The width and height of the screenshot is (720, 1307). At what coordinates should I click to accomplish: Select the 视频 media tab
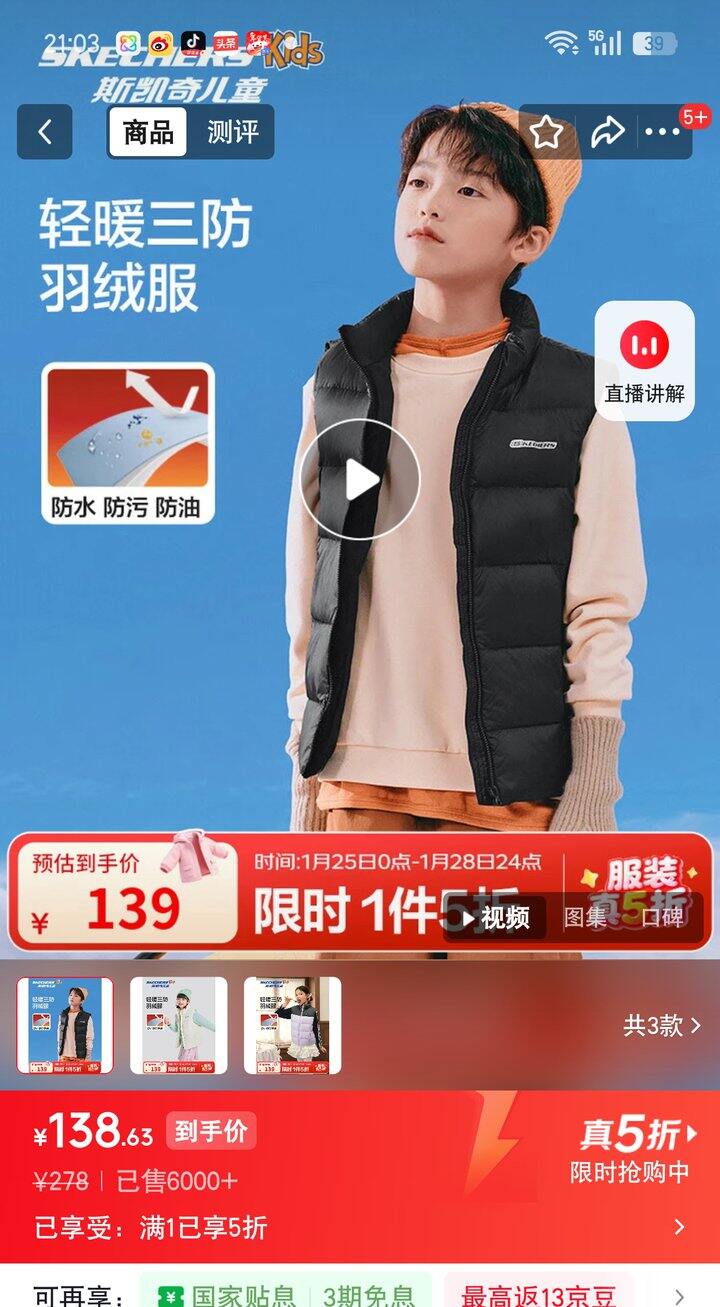495,917
